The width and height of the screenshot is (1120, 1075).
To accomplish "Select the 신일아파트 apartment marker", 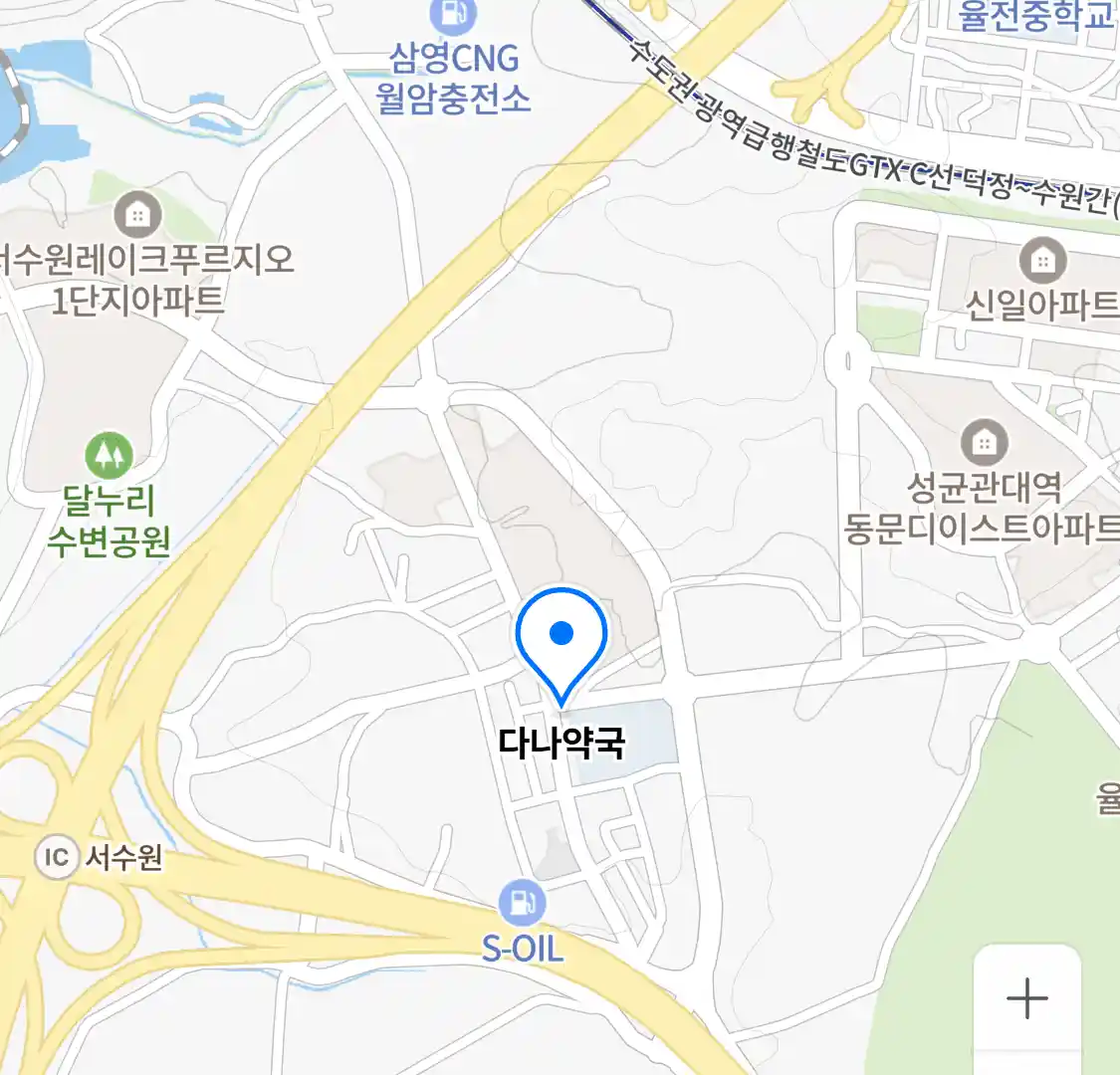I will (x=1042, y=262).
